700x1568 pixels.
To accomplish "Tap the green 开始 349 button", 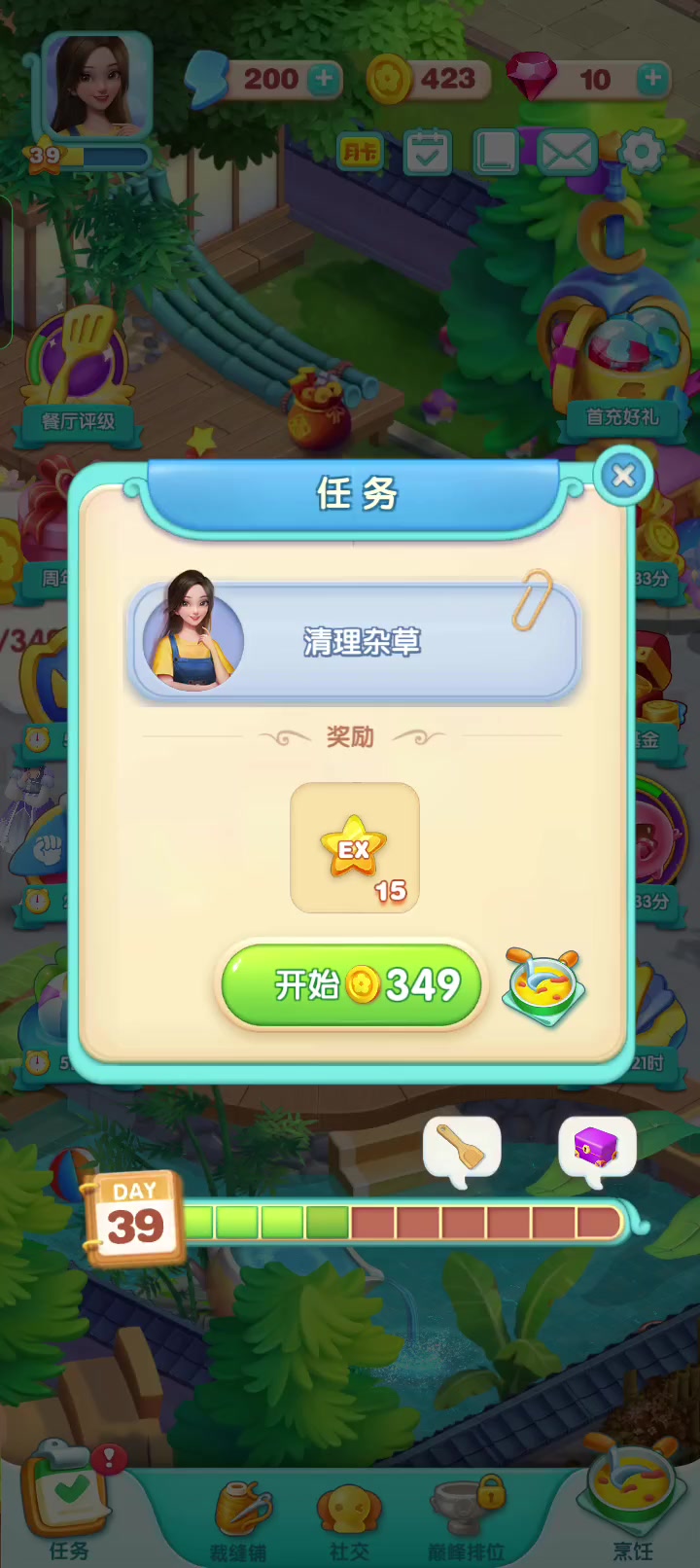I will (352, 984).
